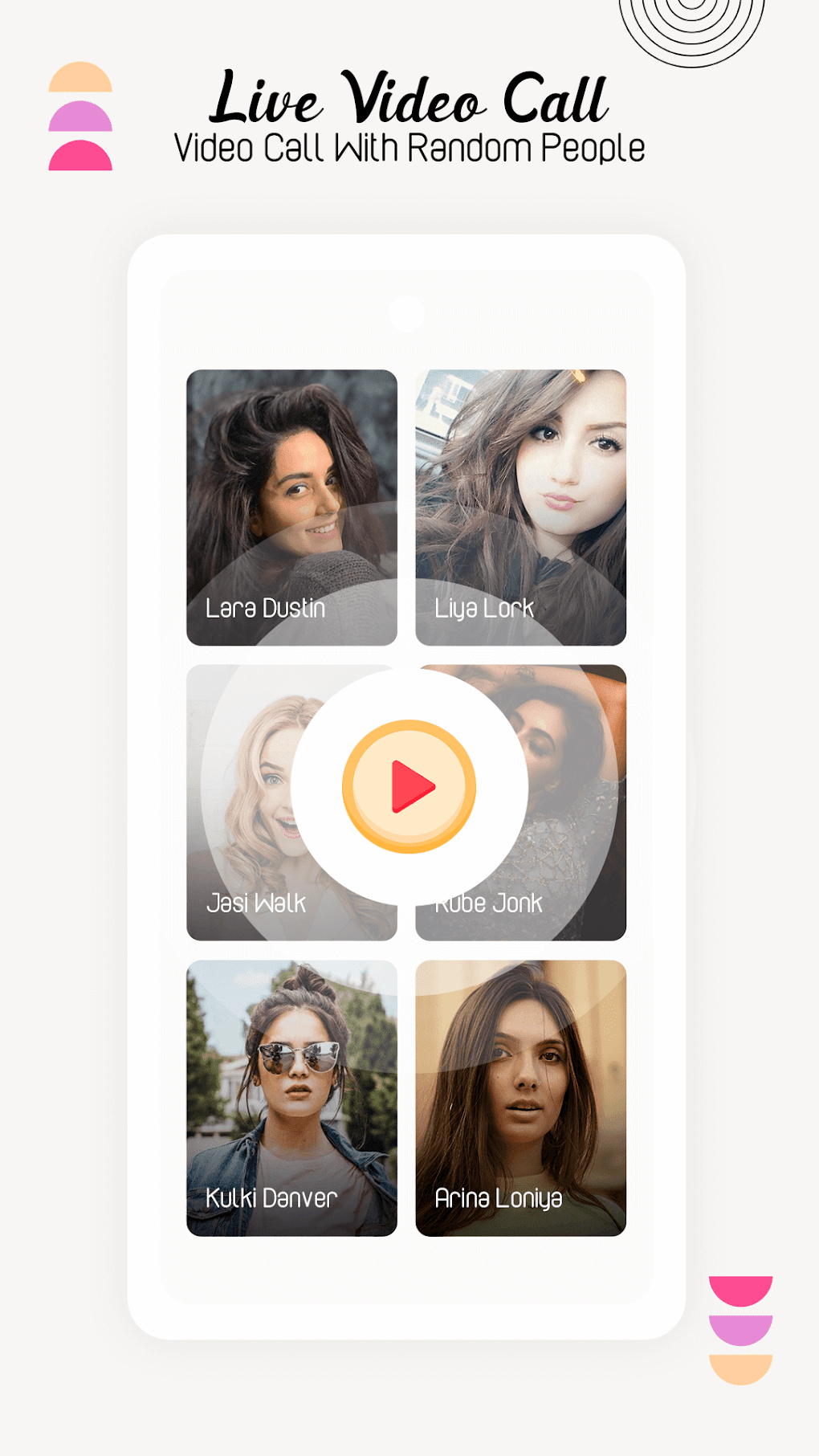819x1456 pixels.
Task: Click the stacked pink shapes top left
Action: click(x=80, y=116)
